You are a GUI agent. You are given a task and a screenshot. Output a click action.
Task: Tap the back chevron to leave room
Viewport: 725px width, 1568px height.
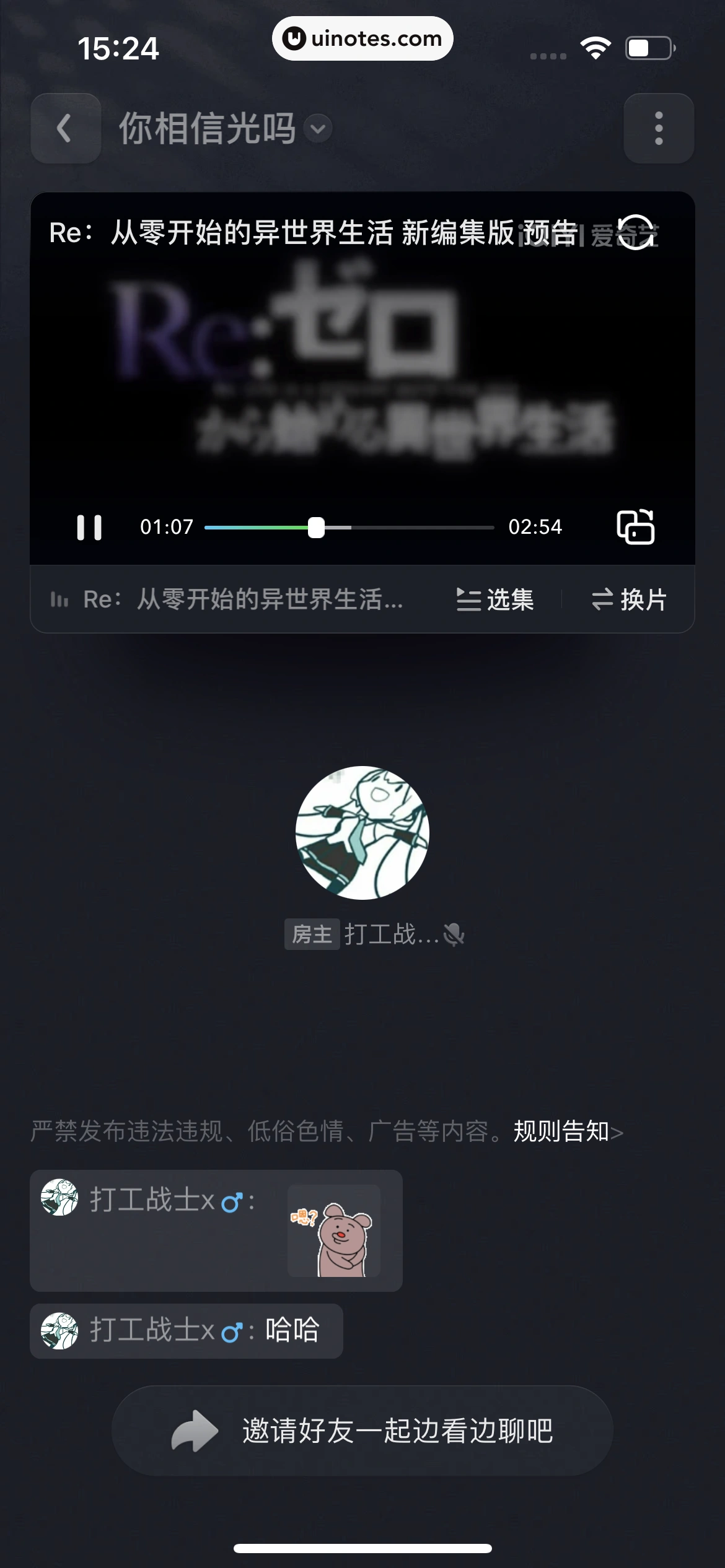65,128
